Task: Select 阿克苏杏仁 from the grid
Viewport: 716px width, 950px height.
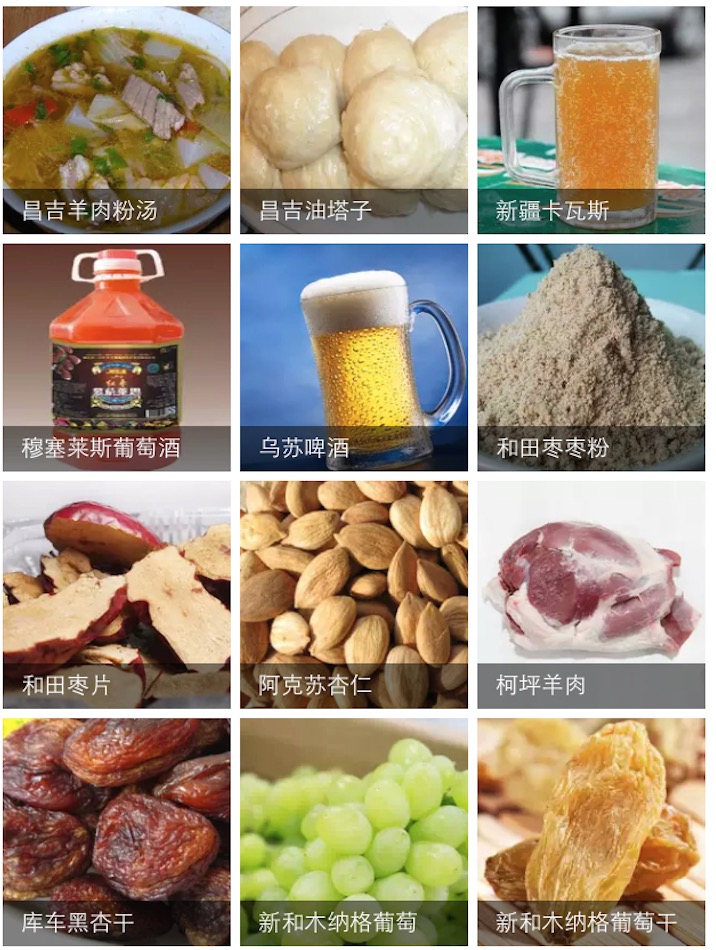Action: 353,594
